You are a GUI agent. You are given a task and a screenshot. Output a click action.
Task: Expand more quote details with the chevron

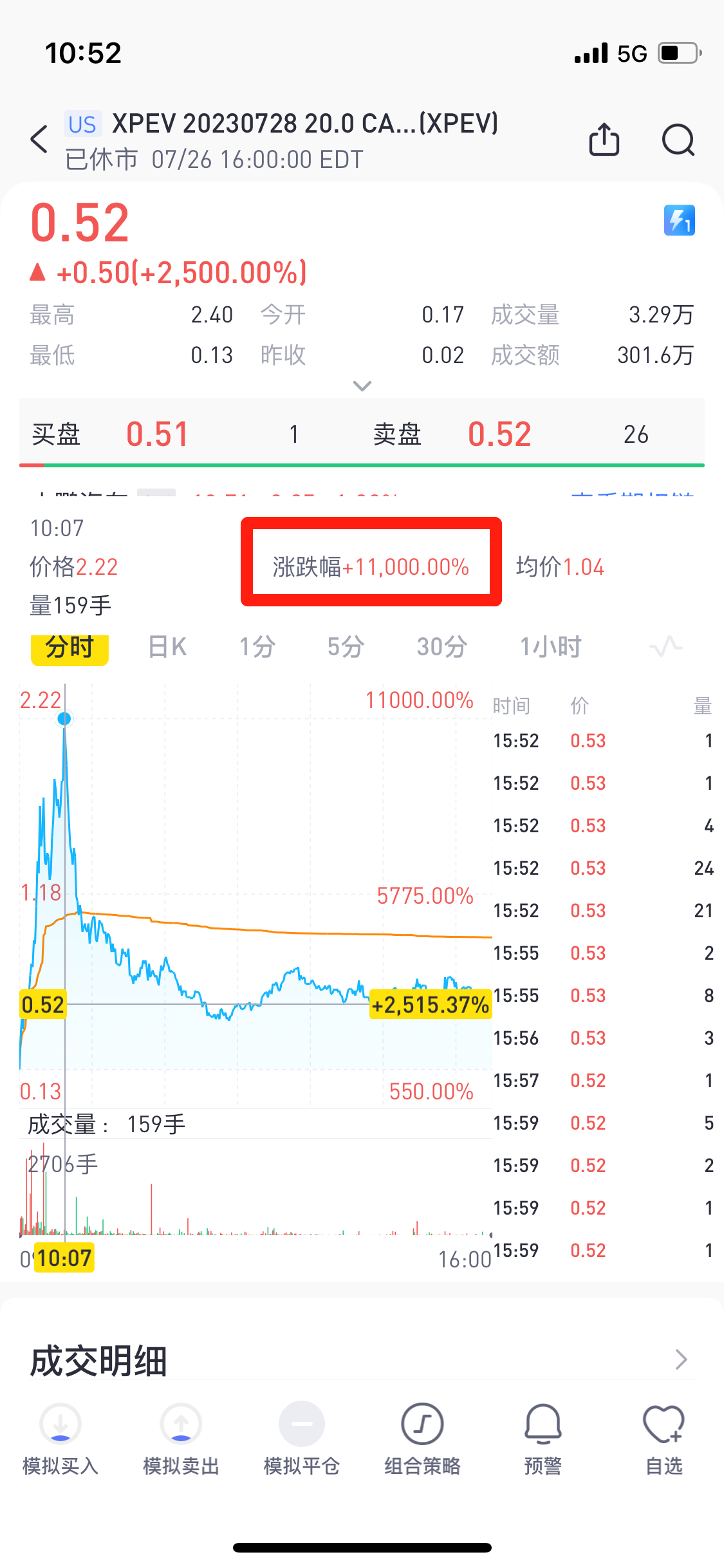362,386
